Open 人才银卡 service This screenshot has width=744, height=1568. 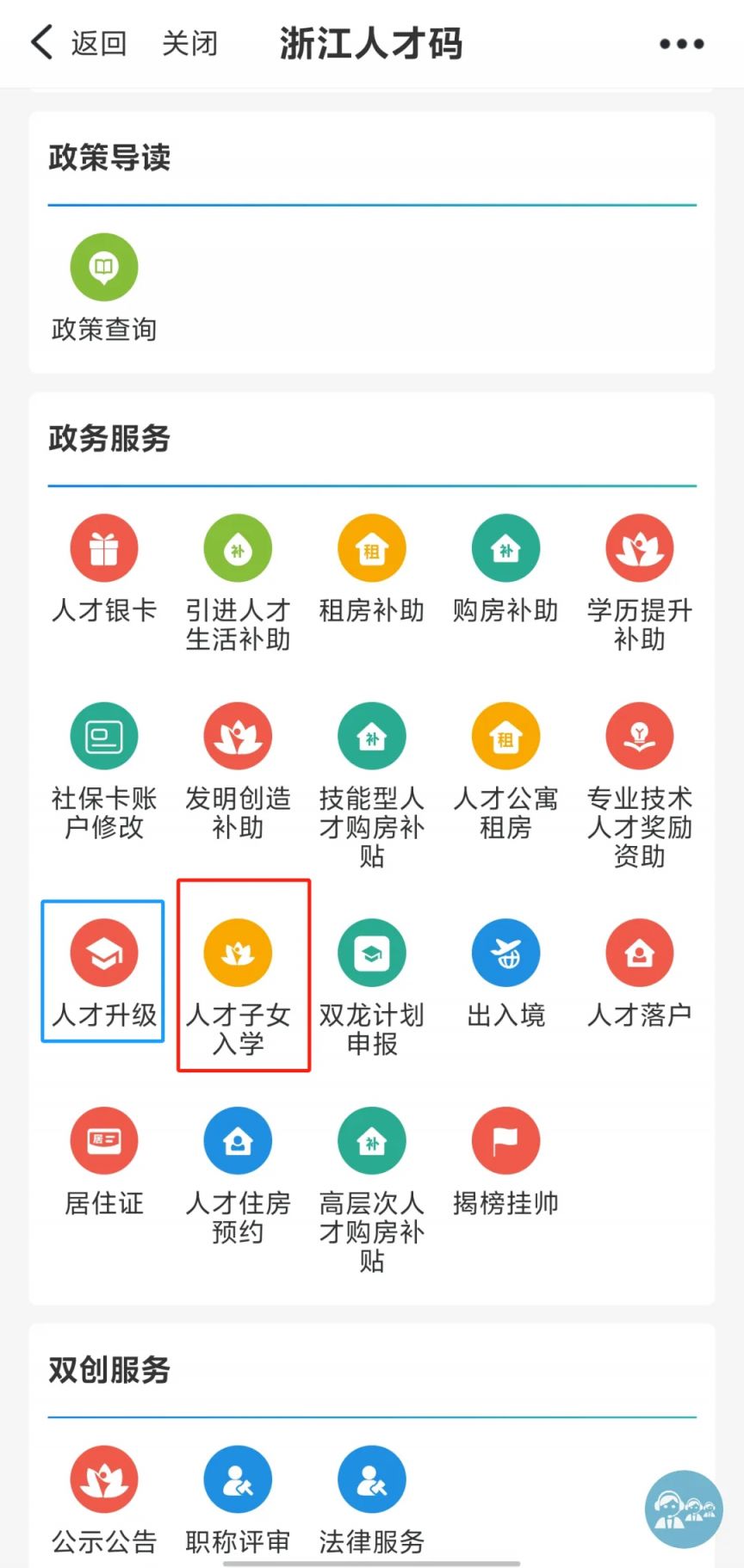104,570
